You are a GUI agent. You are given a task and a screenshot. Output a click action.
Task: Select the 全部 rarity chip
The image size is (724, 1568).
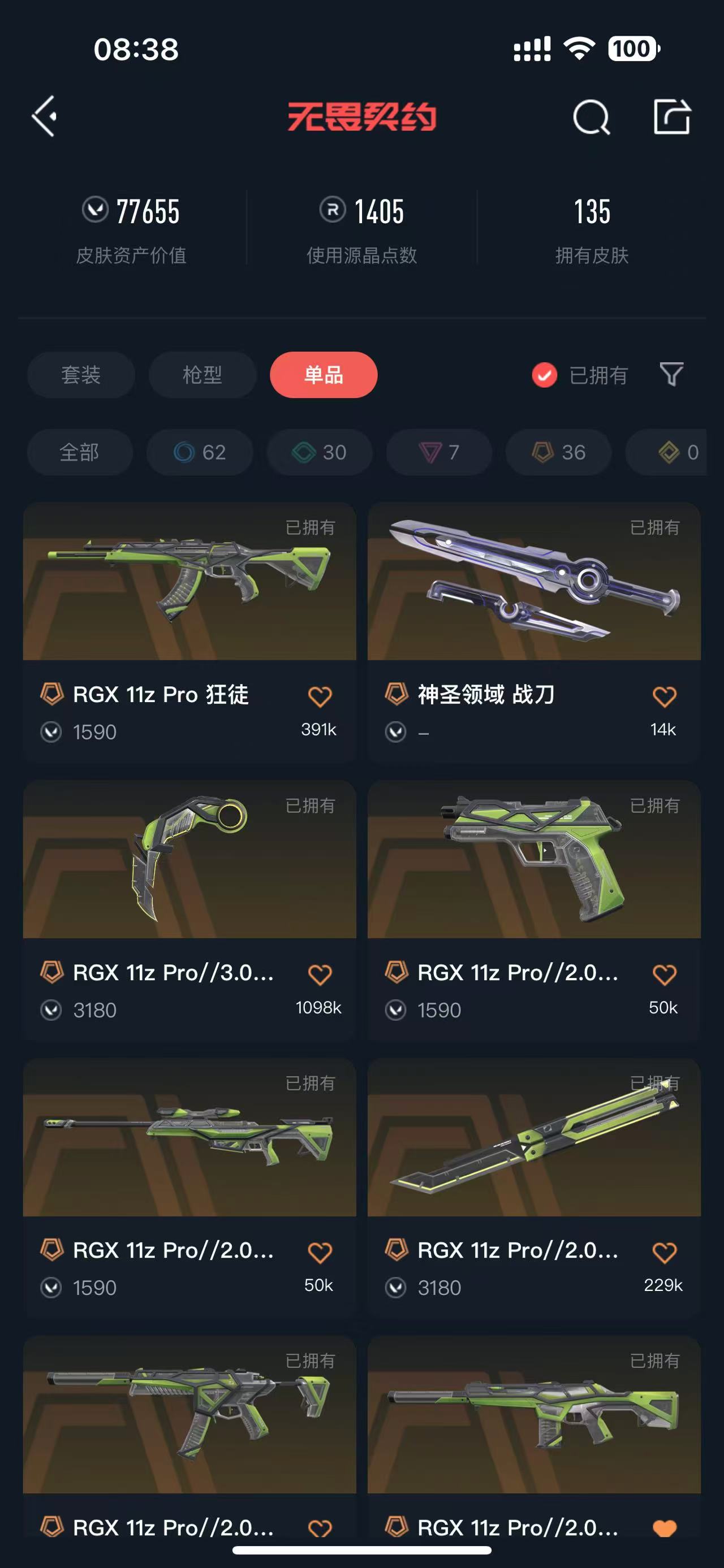79,452
